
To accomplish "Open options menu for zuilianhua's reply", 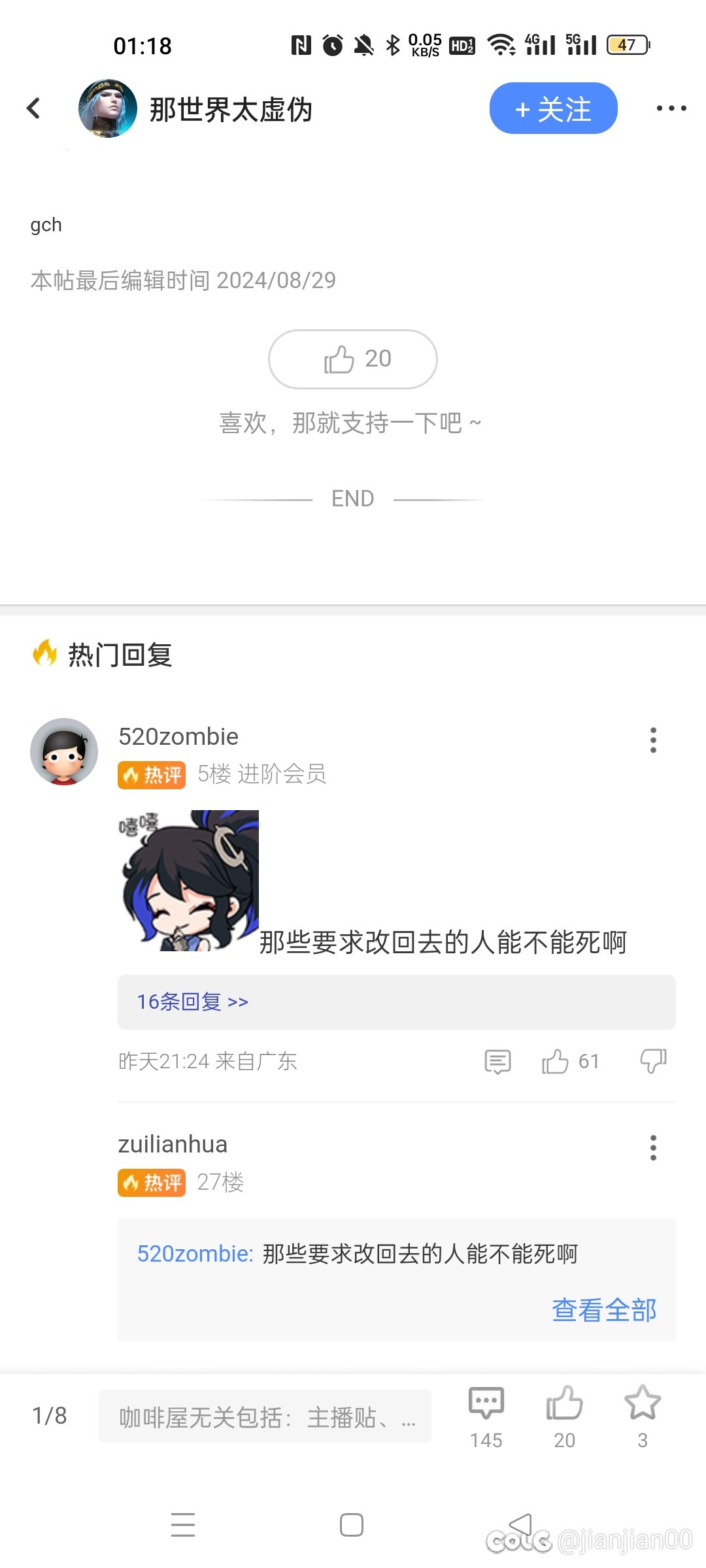I will (x=652, y=1148).
